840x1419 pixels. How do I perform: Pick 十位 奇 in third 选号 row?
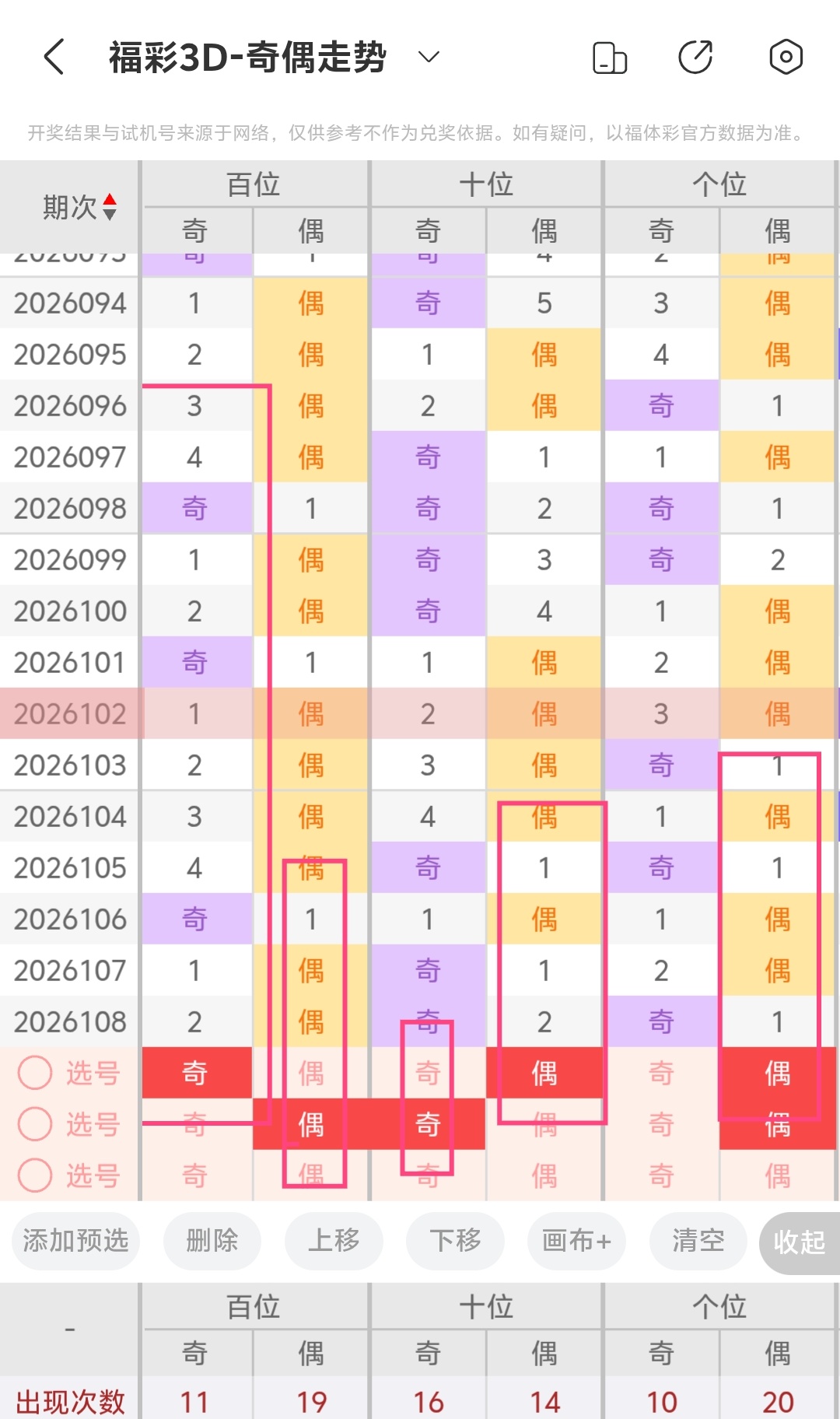pos(428,1175)
